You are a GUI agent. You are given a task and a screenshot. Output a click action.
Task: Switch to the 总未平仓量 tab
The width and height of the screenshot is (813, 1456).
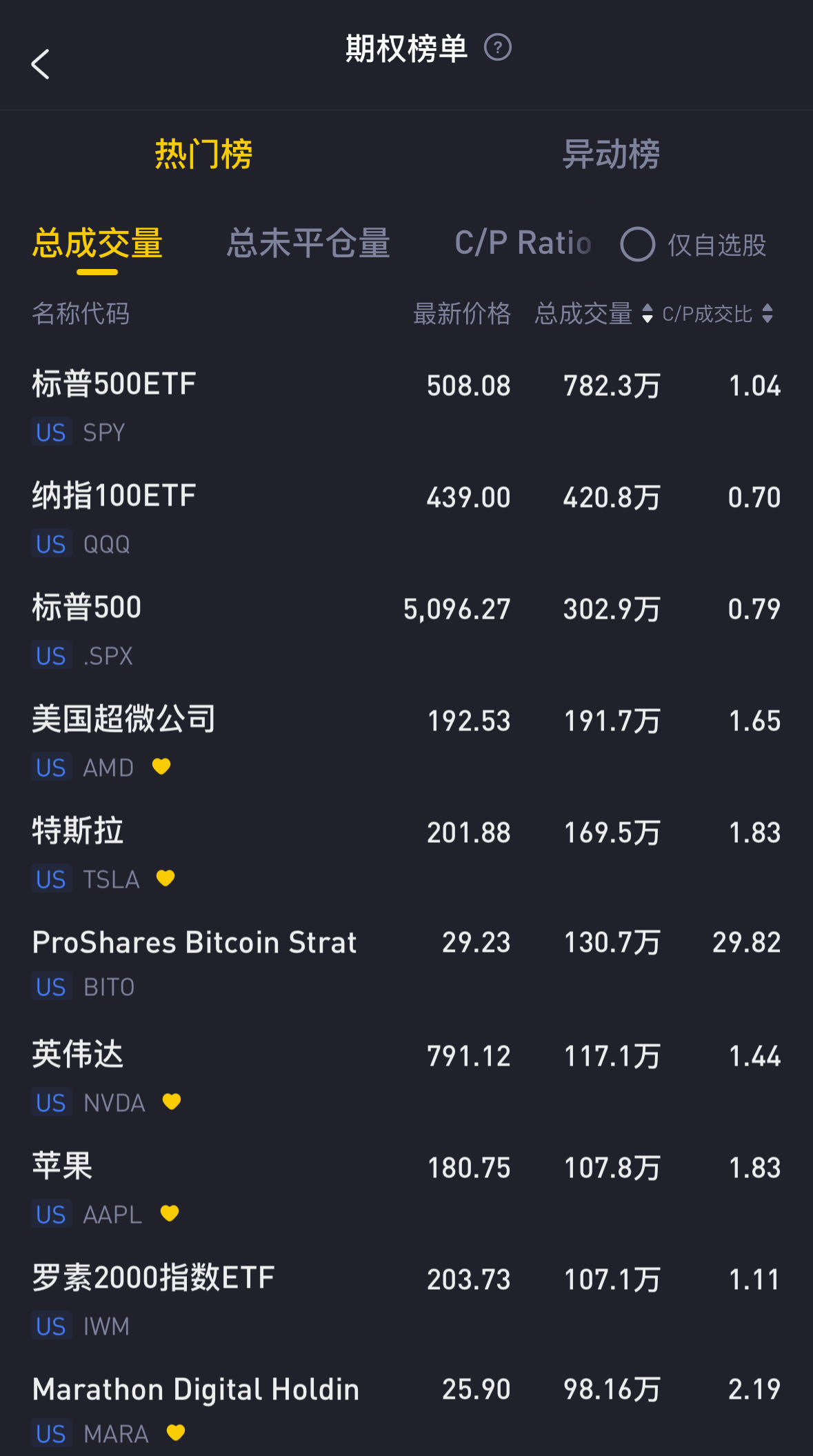click(308, 244)
